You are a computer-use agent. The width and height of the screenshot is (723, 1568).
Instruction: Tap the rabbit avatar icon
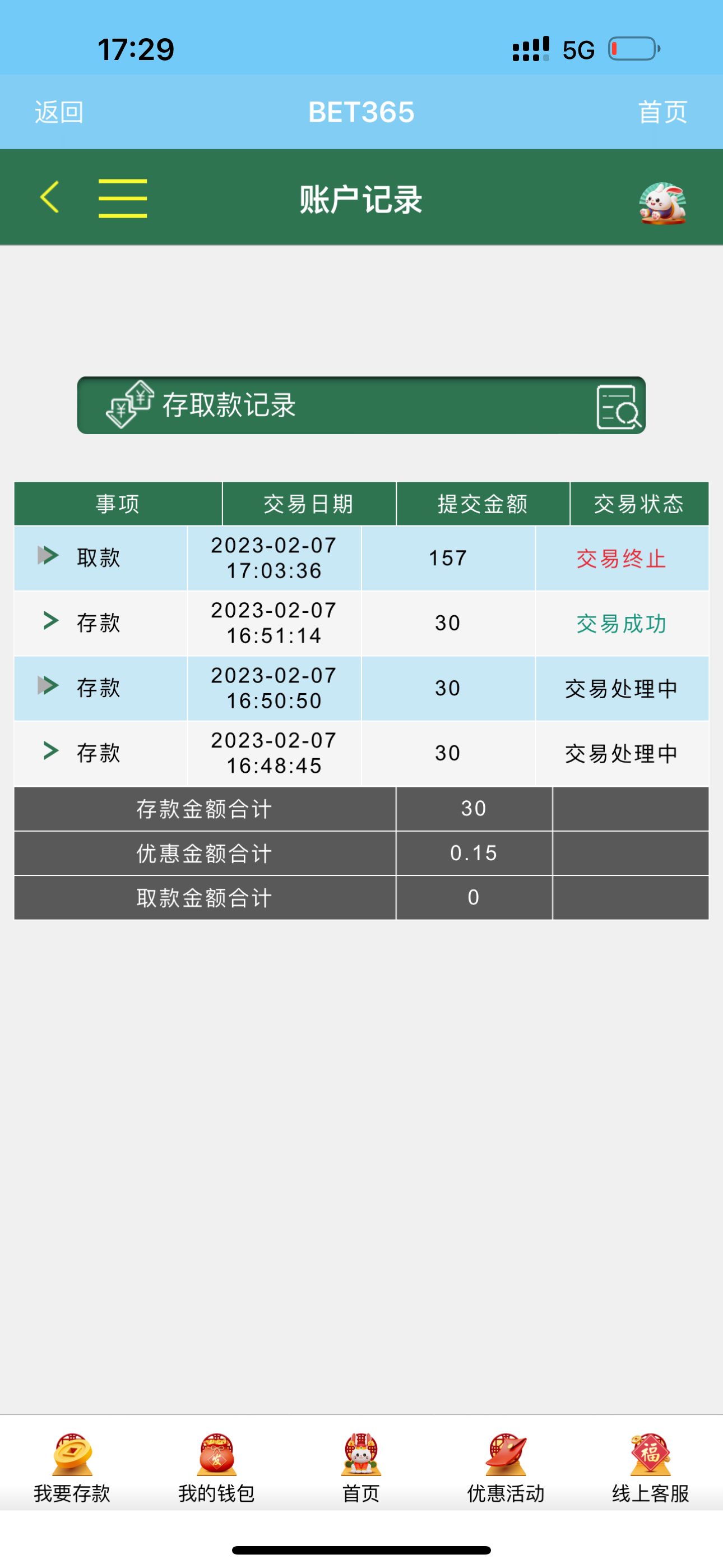click(x=662, y=204)
